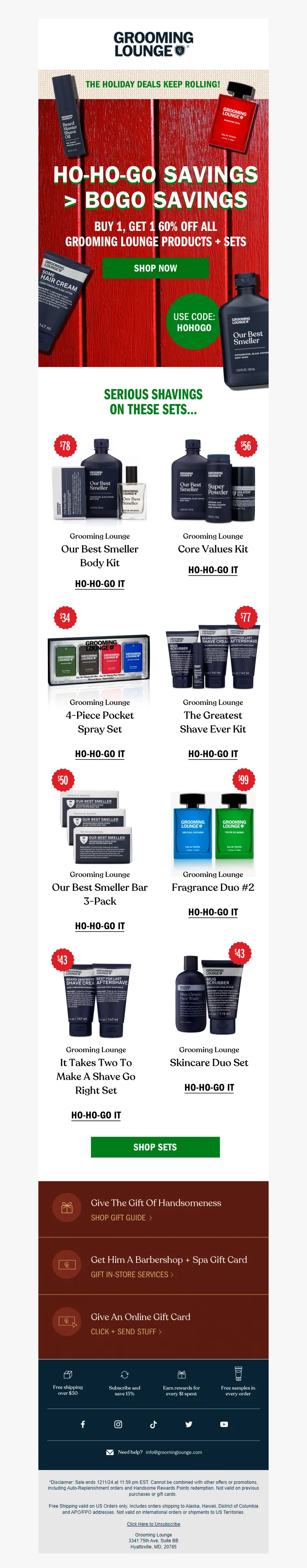Tap the green SHOP NOW button
This screenshot has height=1568, width=307.
pos(155,268)
